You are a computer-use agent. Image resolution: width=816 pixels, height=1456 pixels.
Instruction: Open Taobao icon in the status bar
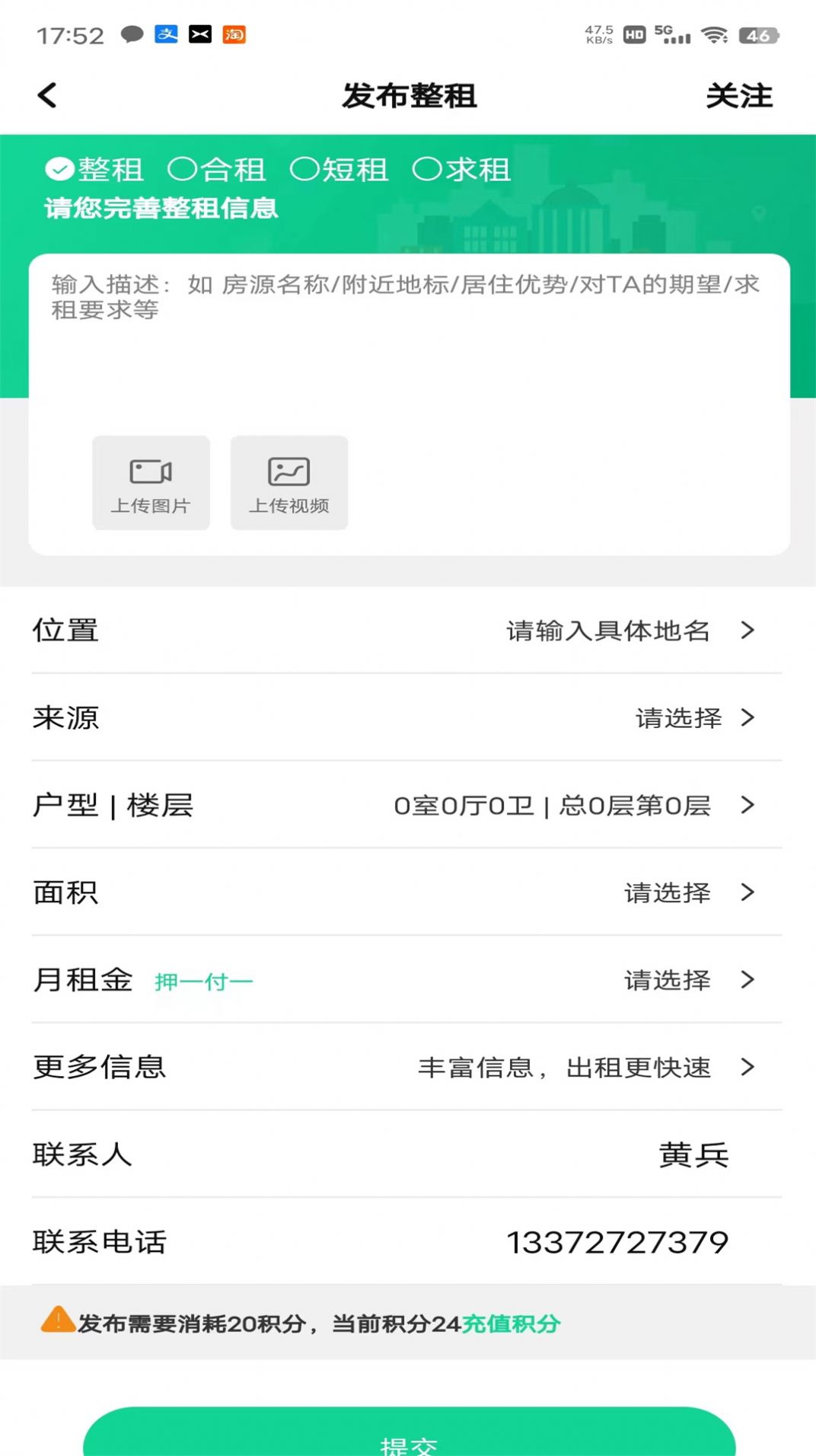234,34
